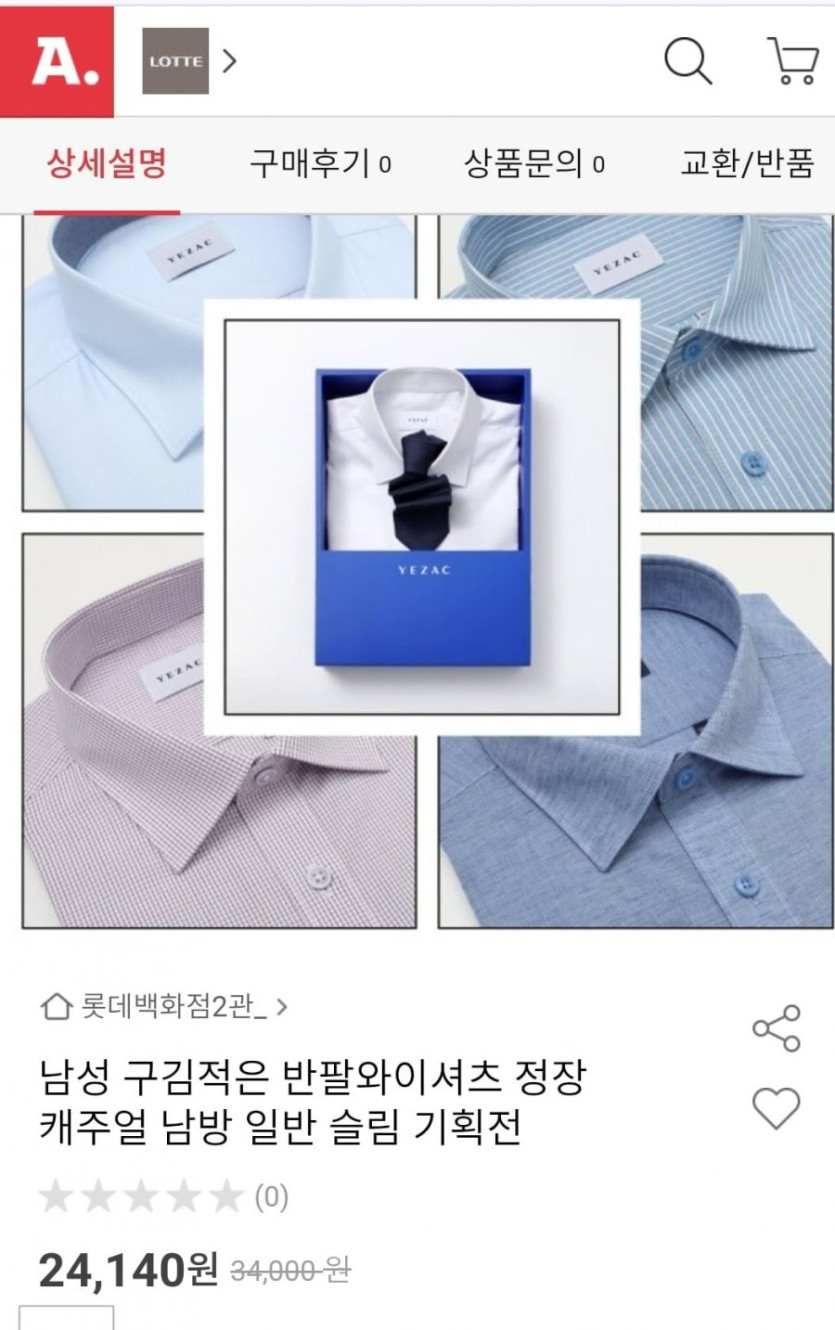The image size is (835, 1330).
Task: Open the shopping cart
Action: tap(793, 61)
